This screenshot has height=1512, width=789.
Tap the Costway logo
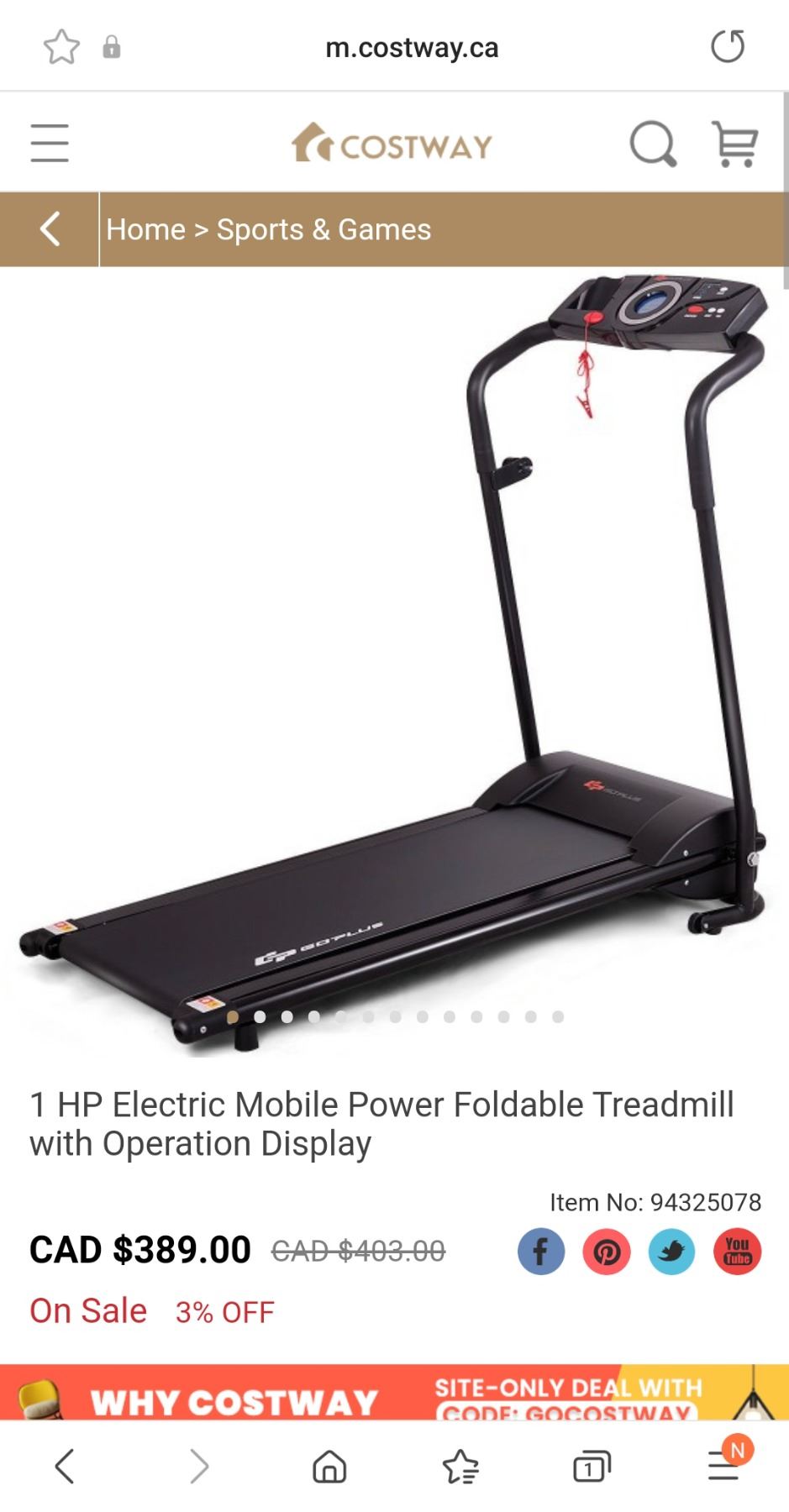click(392, 144)
